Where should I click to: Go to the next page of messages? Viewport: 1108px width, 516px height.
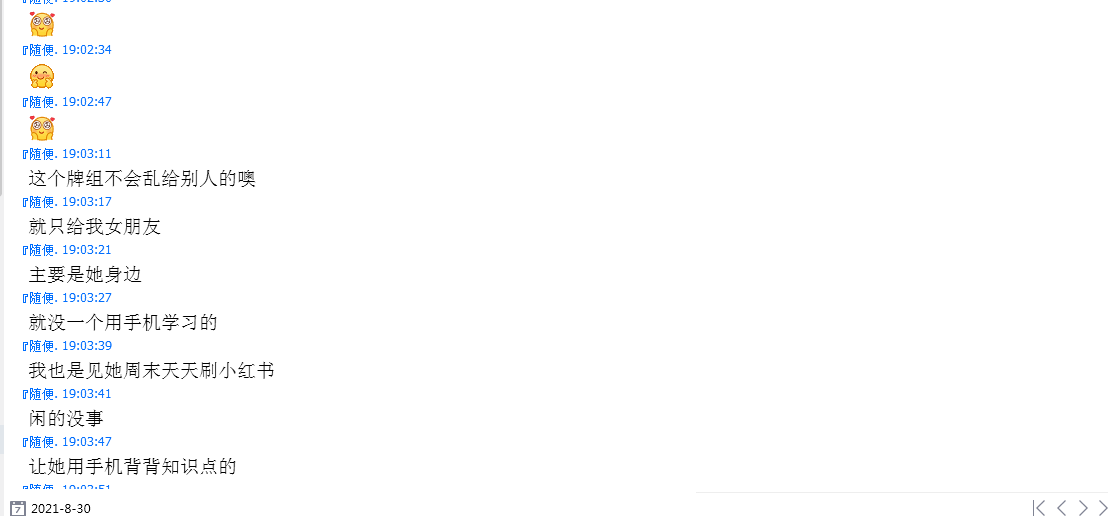(1083, 508)
